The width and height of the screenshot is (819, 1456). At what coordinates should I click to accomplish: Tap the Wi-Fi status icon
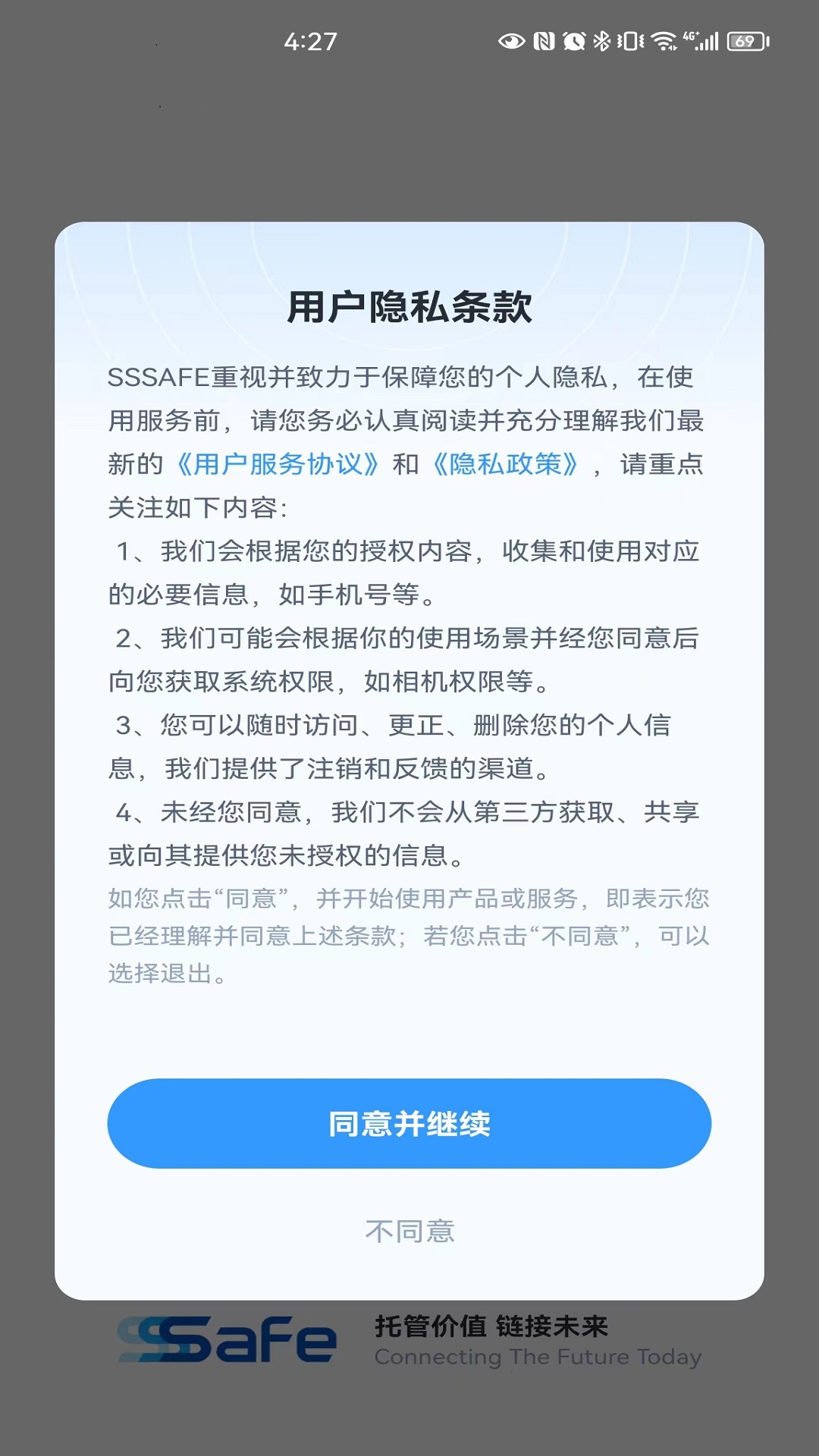click(x=664, y=42)
